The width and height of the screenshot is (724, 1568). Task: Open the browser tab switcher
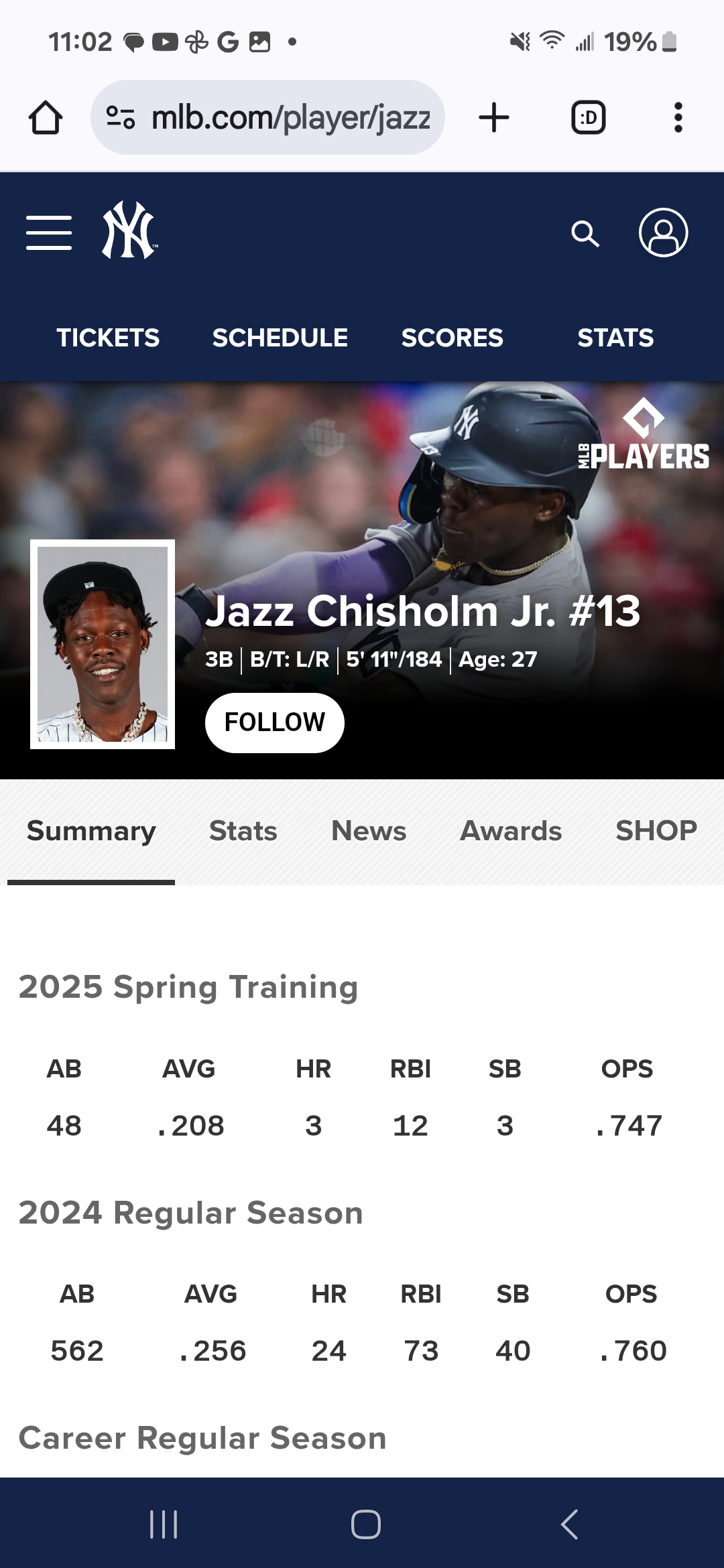pos(588,117)
